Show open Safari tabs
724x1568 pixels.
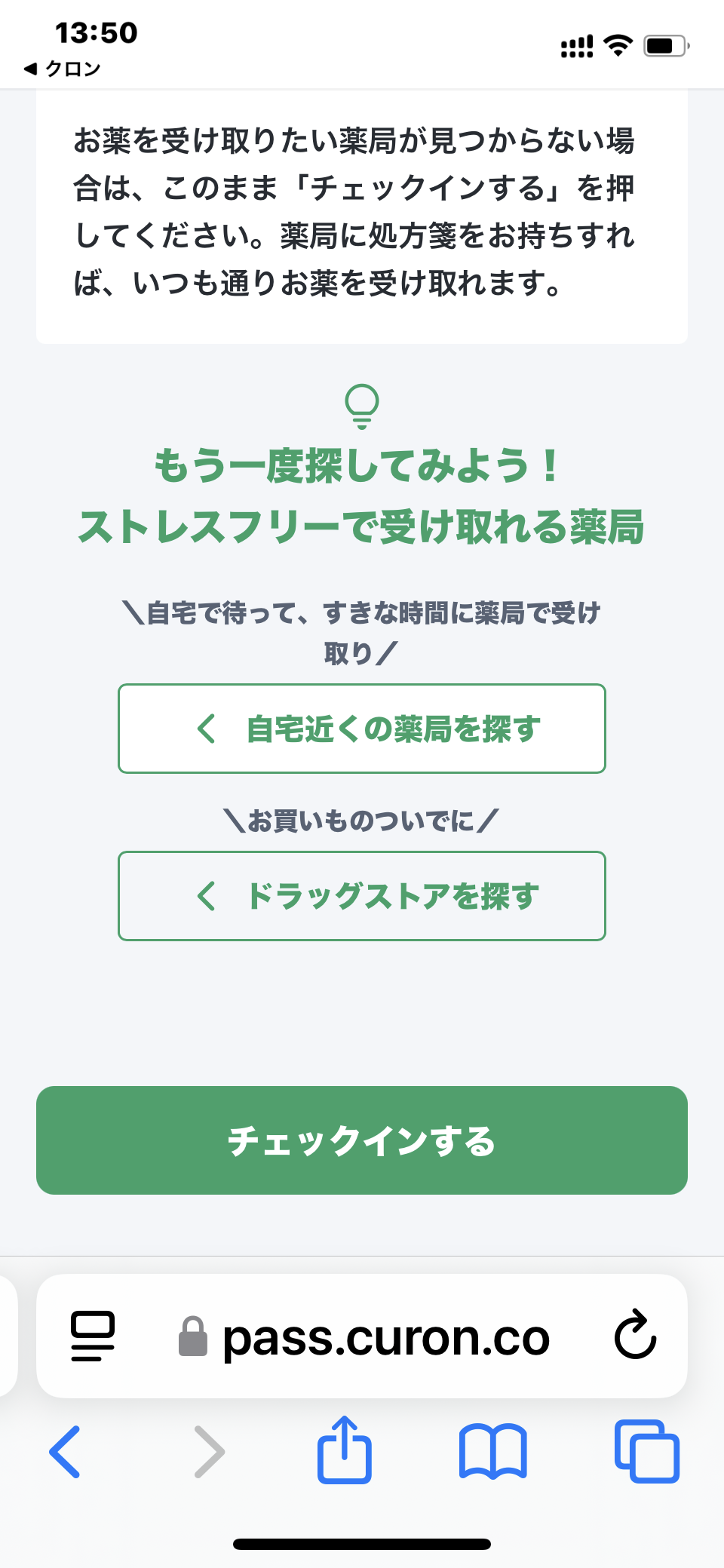647,1451
